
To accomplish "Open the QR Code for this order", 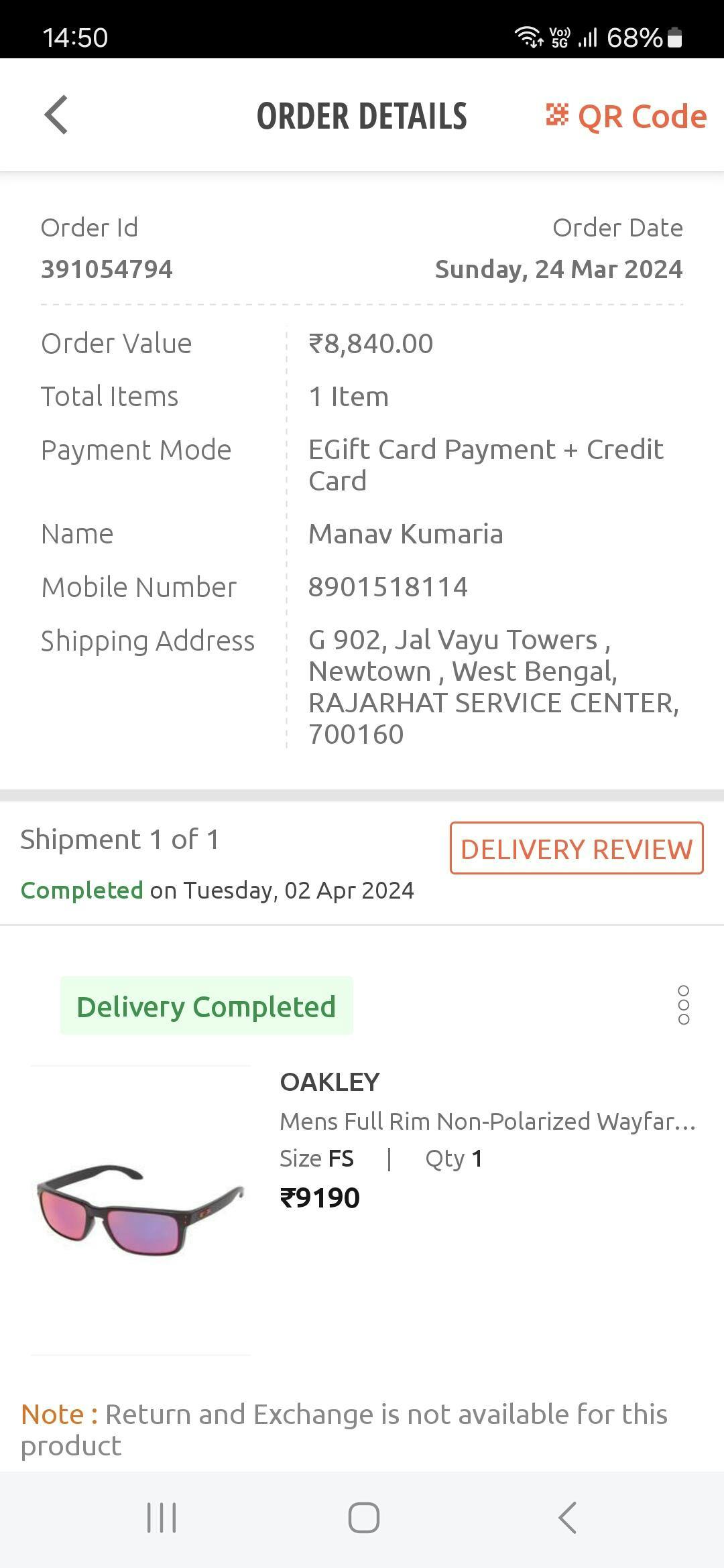I will tap(627, 117).
